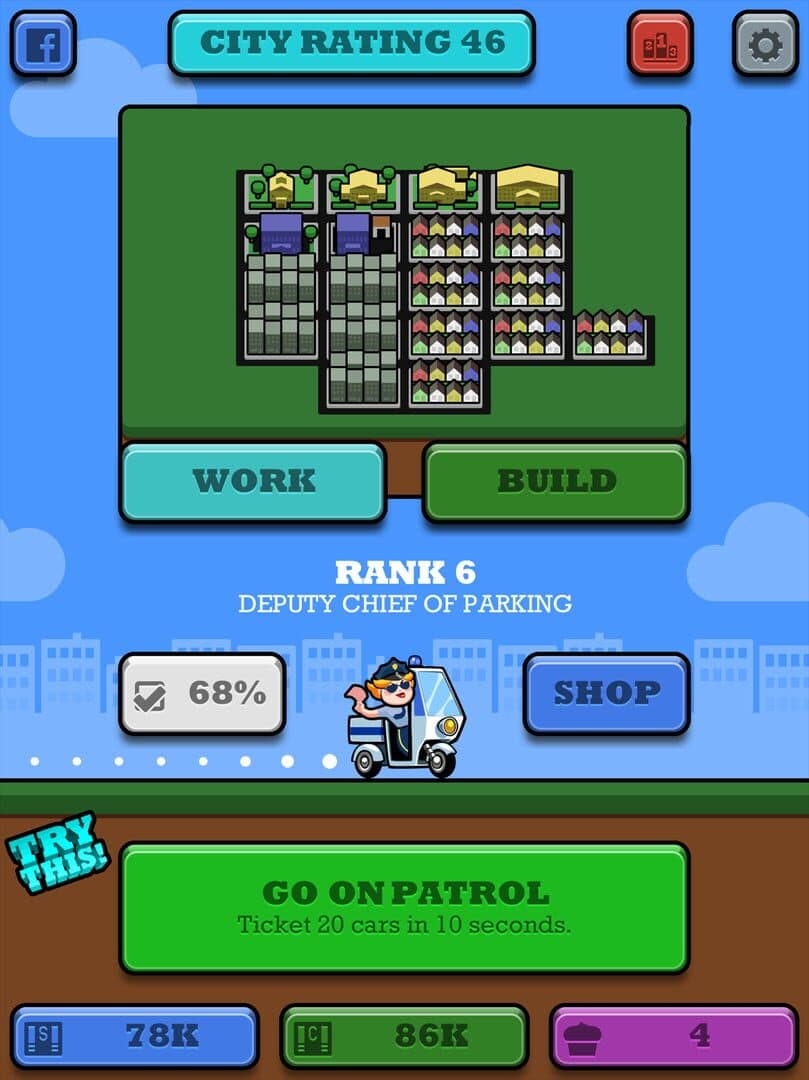Open the Facebook share button

(x=43, y=44)
